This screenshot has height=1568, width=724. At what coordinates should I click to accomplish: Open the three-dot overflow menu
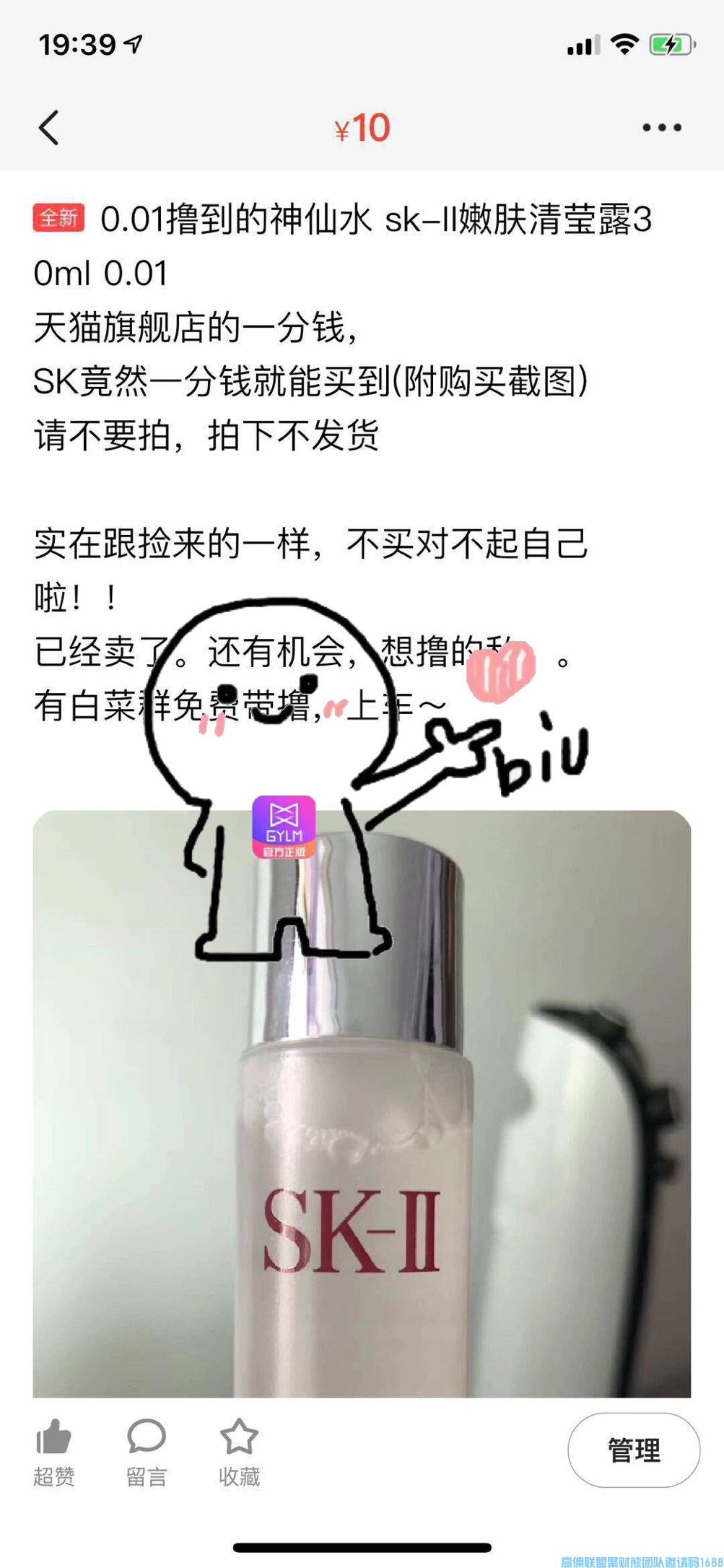[661, 128]
